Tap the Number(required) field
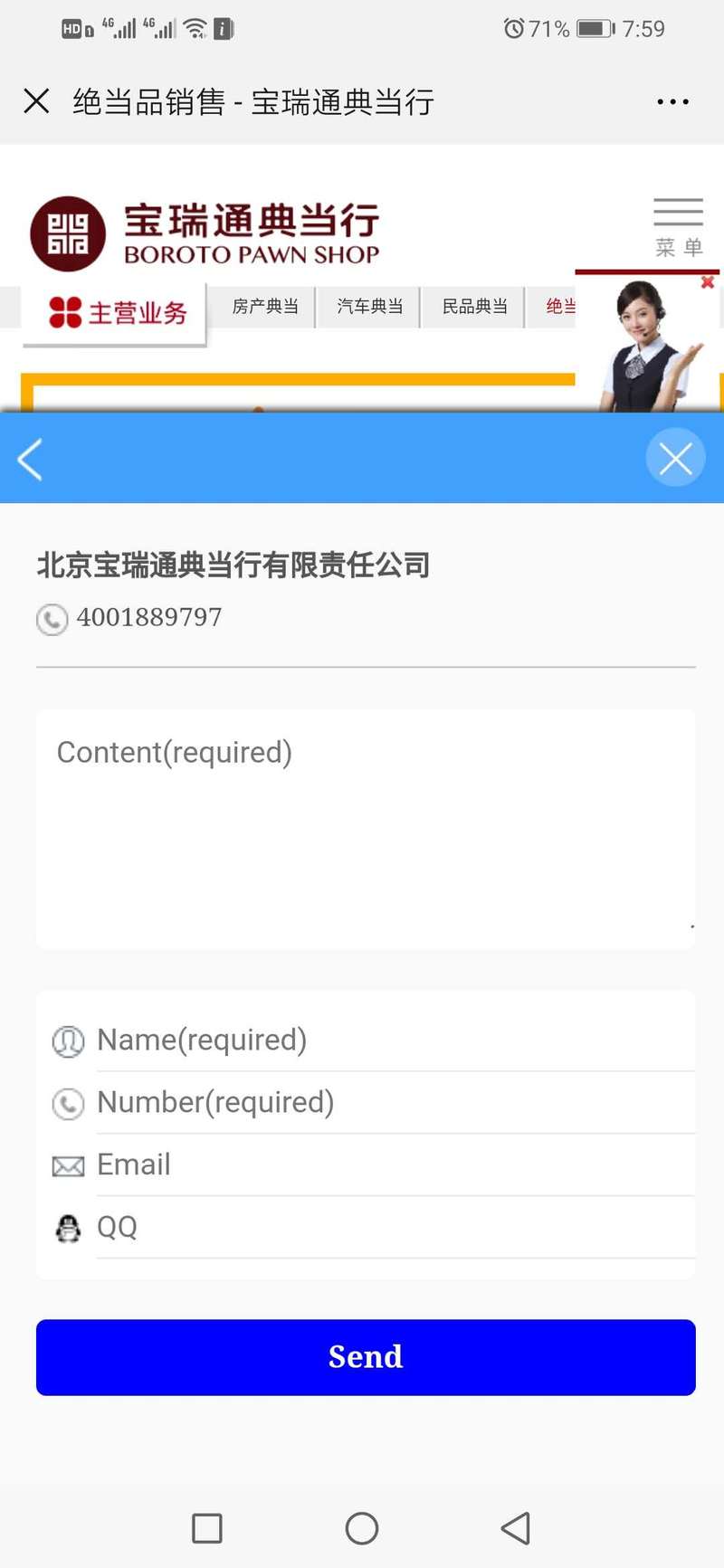This screenshot has height=1568, width=724. point(395,1103)
